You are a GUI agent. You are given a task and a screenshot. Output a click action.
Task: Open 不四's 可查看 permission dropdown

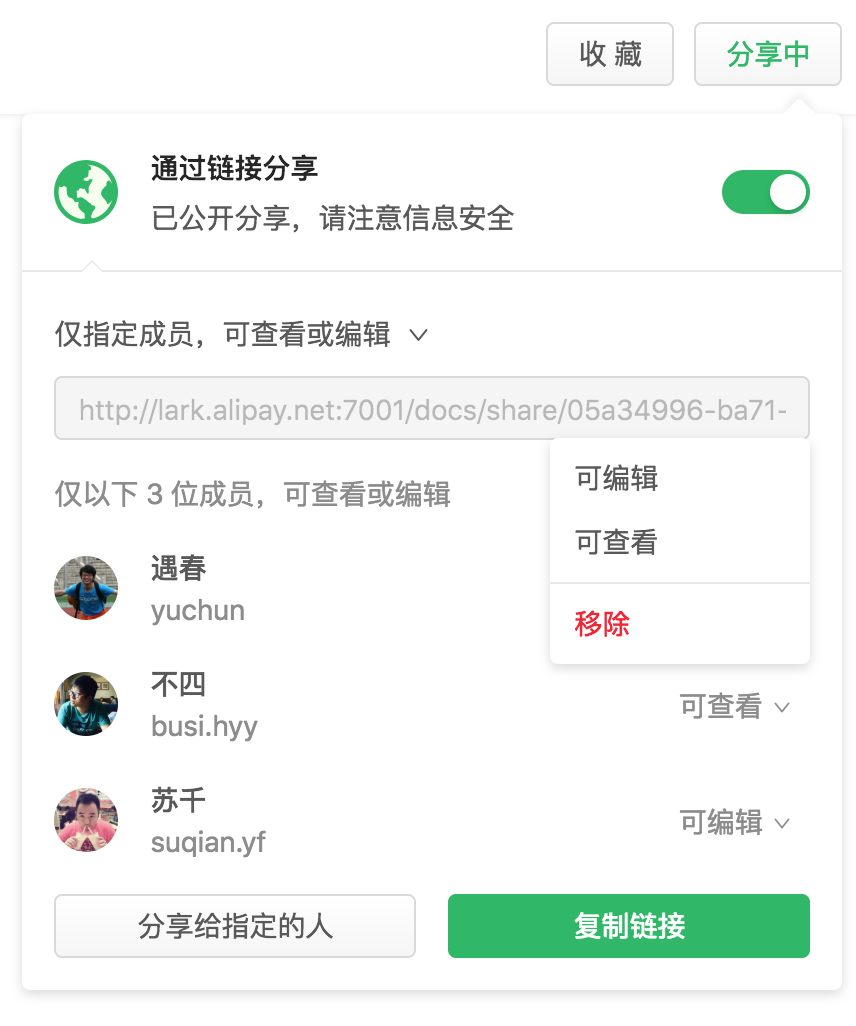tap(736, 706)
